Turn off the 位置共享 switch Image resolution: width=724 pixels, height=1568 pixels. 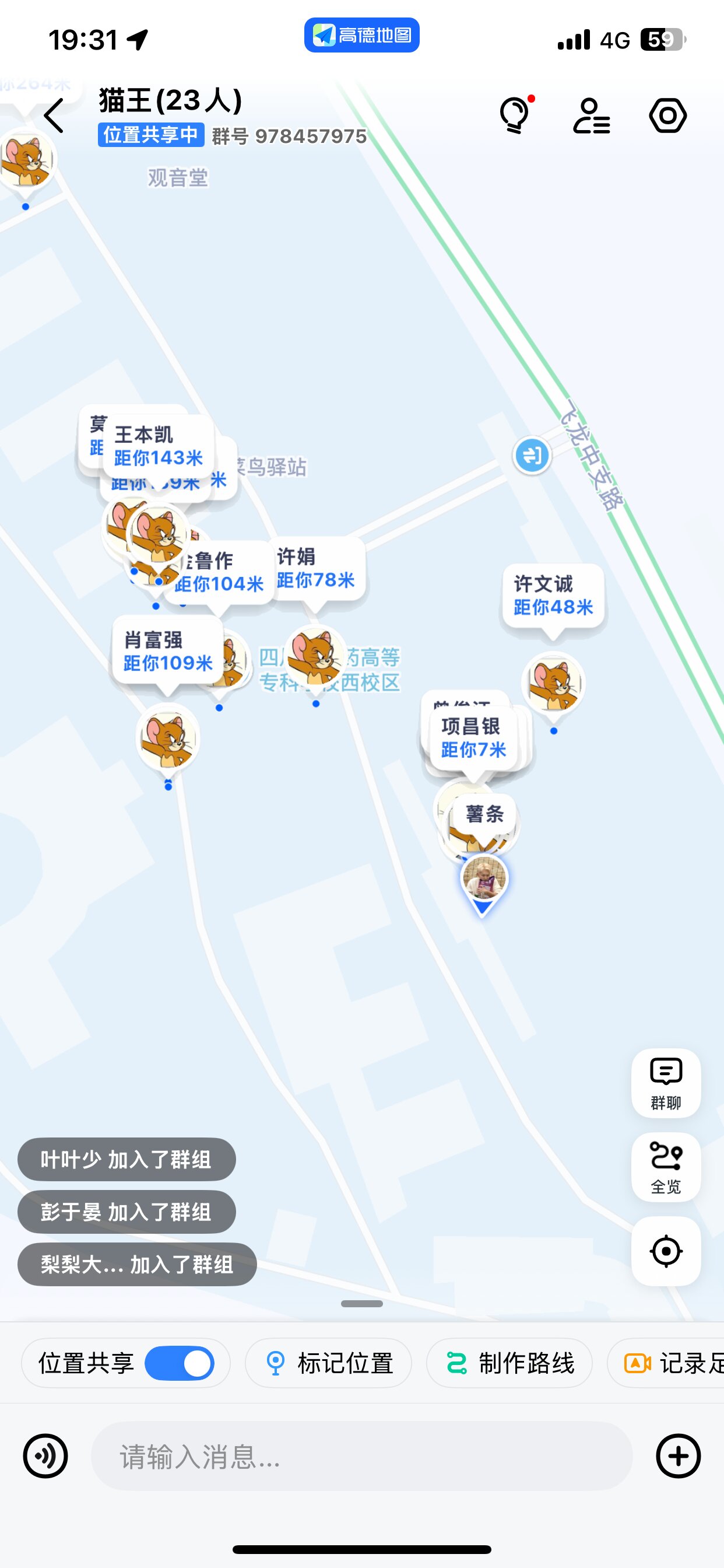tap(180, 1363)
